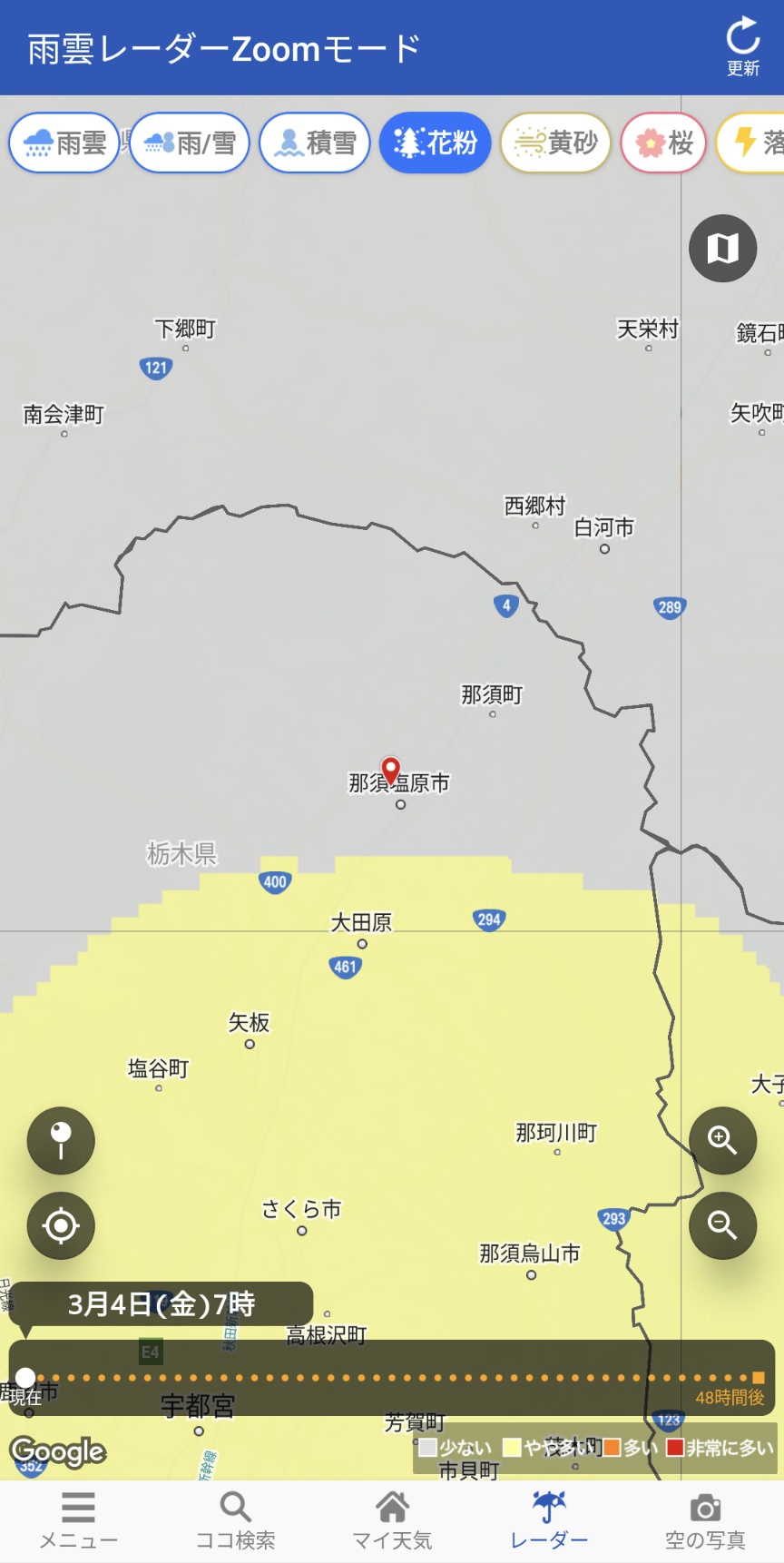Switch to the 黄砂 yellow dust layer
The width and height of the screenshot is (784, 1563).
point(555,143)
